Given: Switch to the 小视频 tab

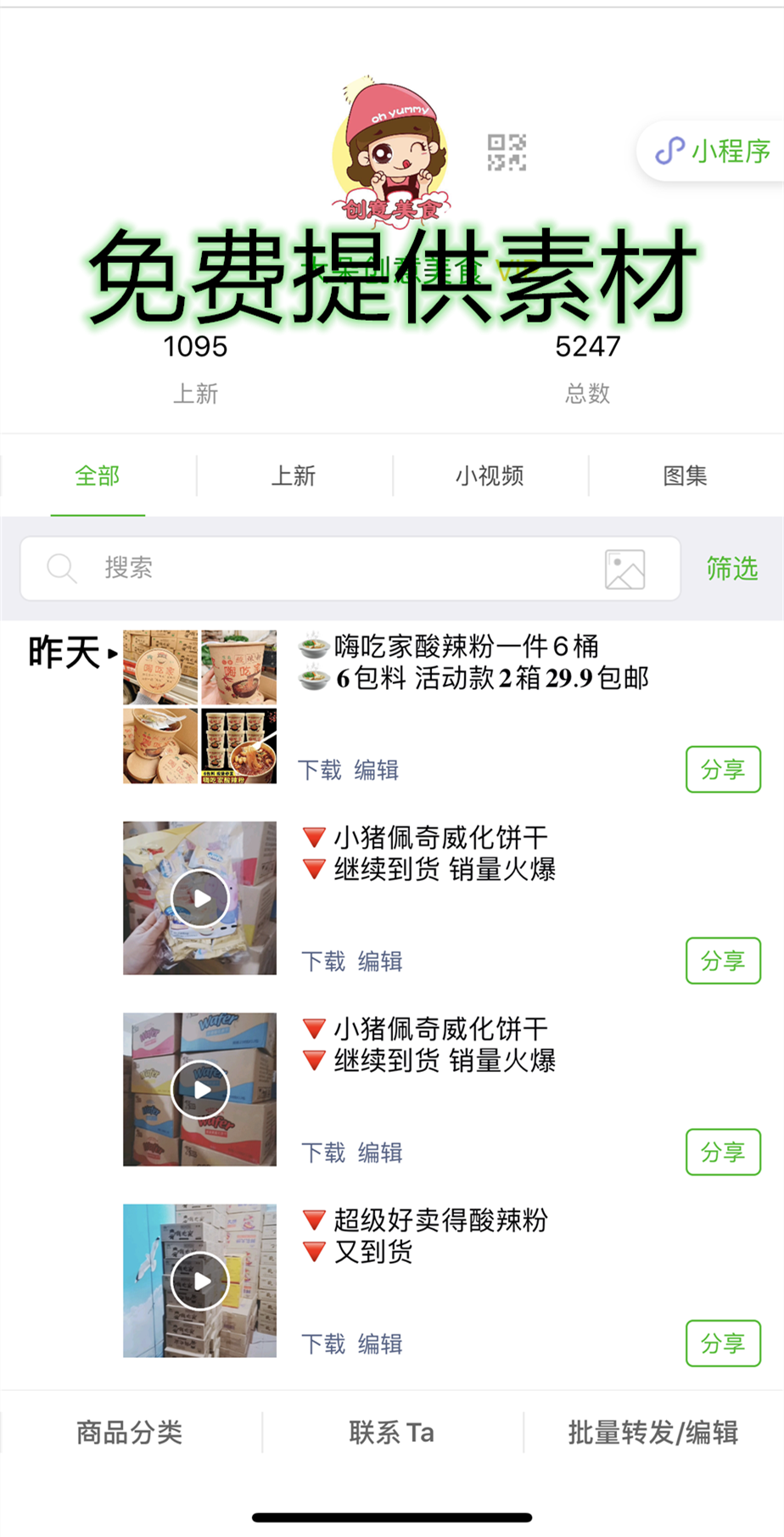Looking at the screenshot, I should 490,475.
